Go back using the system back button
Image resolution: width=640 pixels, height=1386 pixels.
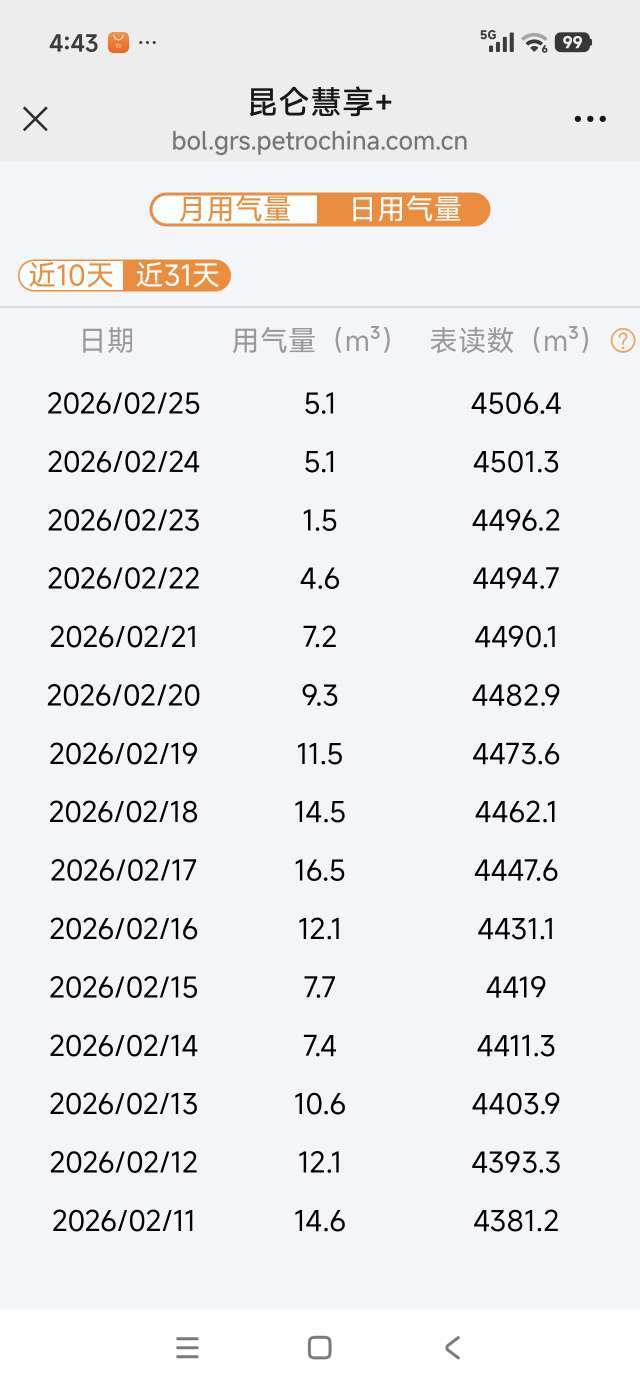pyautogui.click(x=452, y=1347)
